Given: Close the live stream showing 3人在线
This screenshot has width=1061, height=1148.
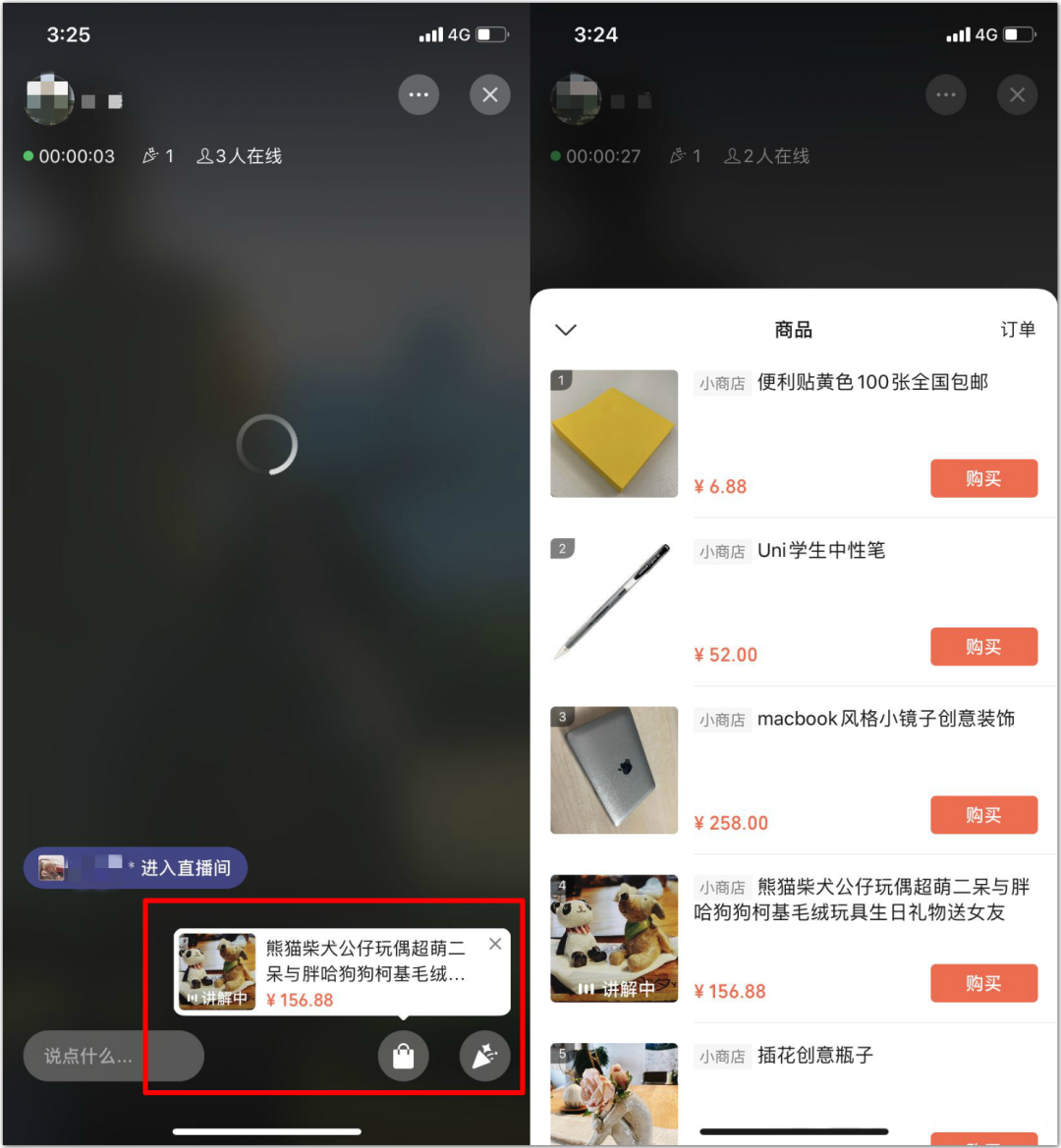Looking at the screenshot, I should click(490, 95).
